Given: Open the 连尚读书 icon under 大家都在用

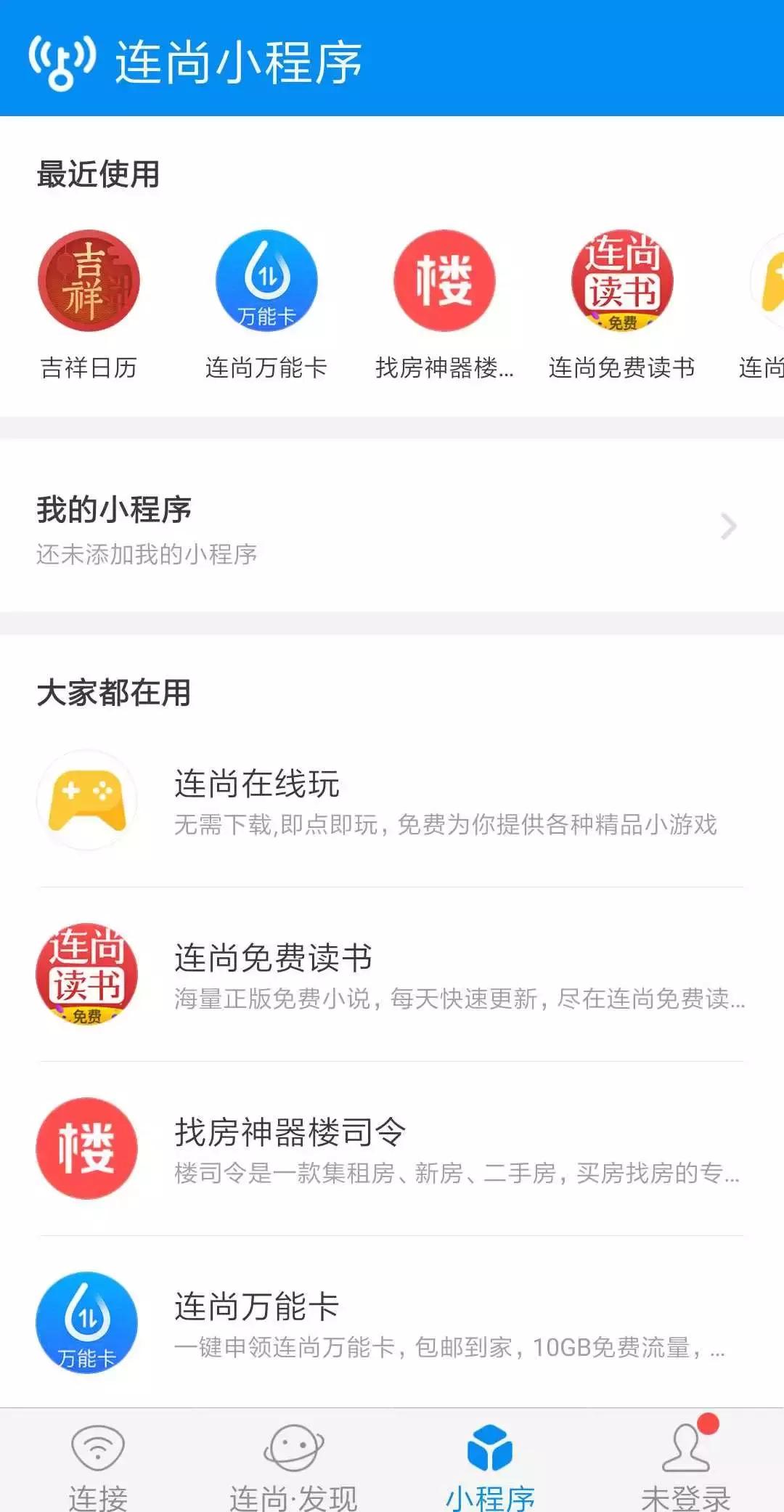Looking at the screenshot, I should pyautogui.click(x=86, y=973).
